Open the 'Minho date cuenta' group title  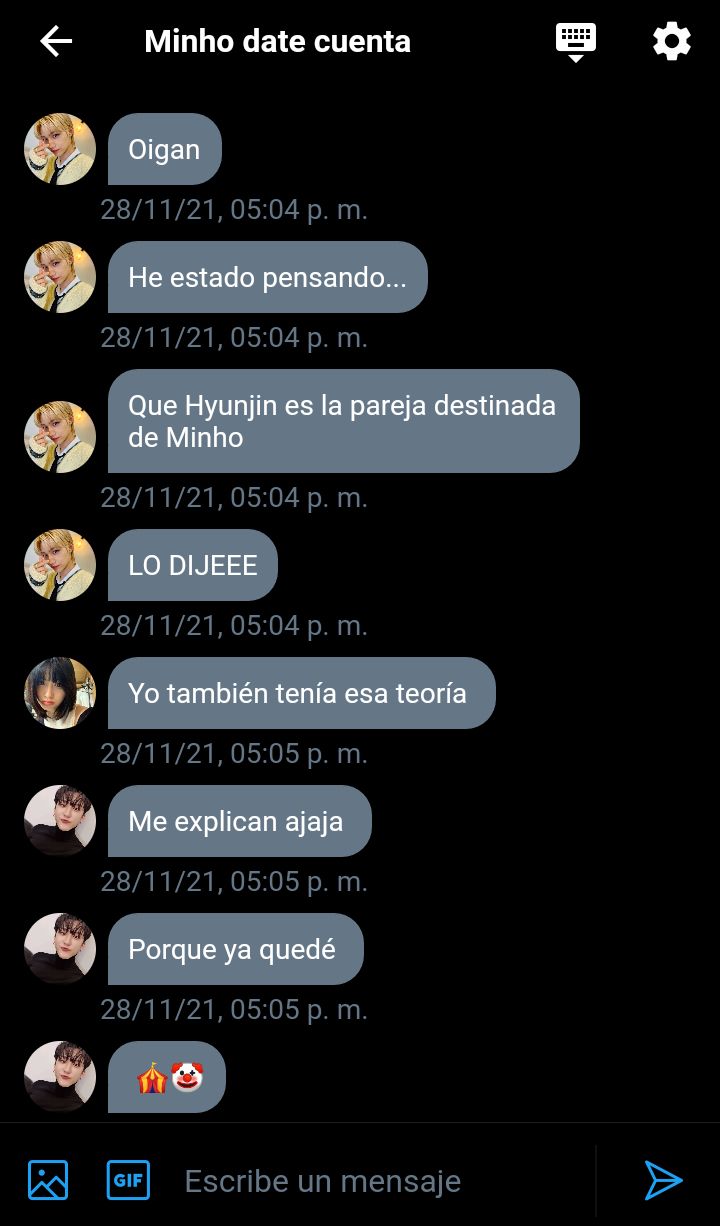click(x=277, y=41)
